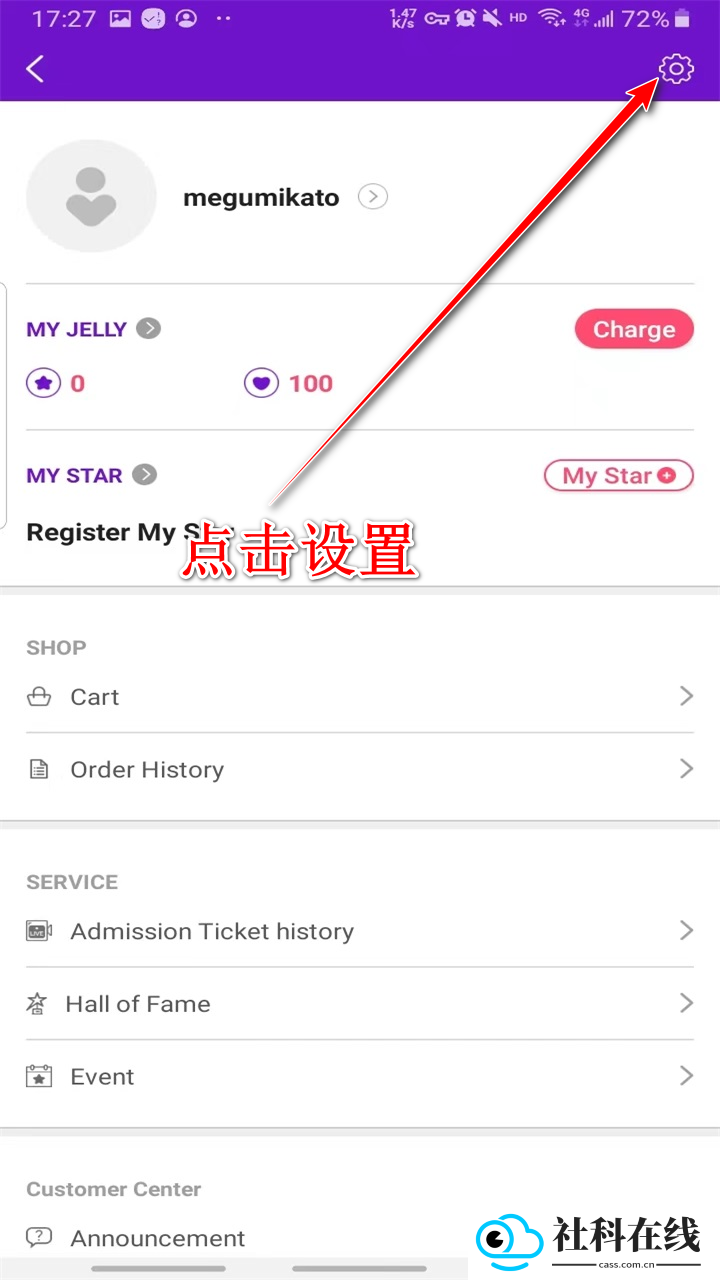
Task: Add a star with My Star button
Action: coord(619,475)
